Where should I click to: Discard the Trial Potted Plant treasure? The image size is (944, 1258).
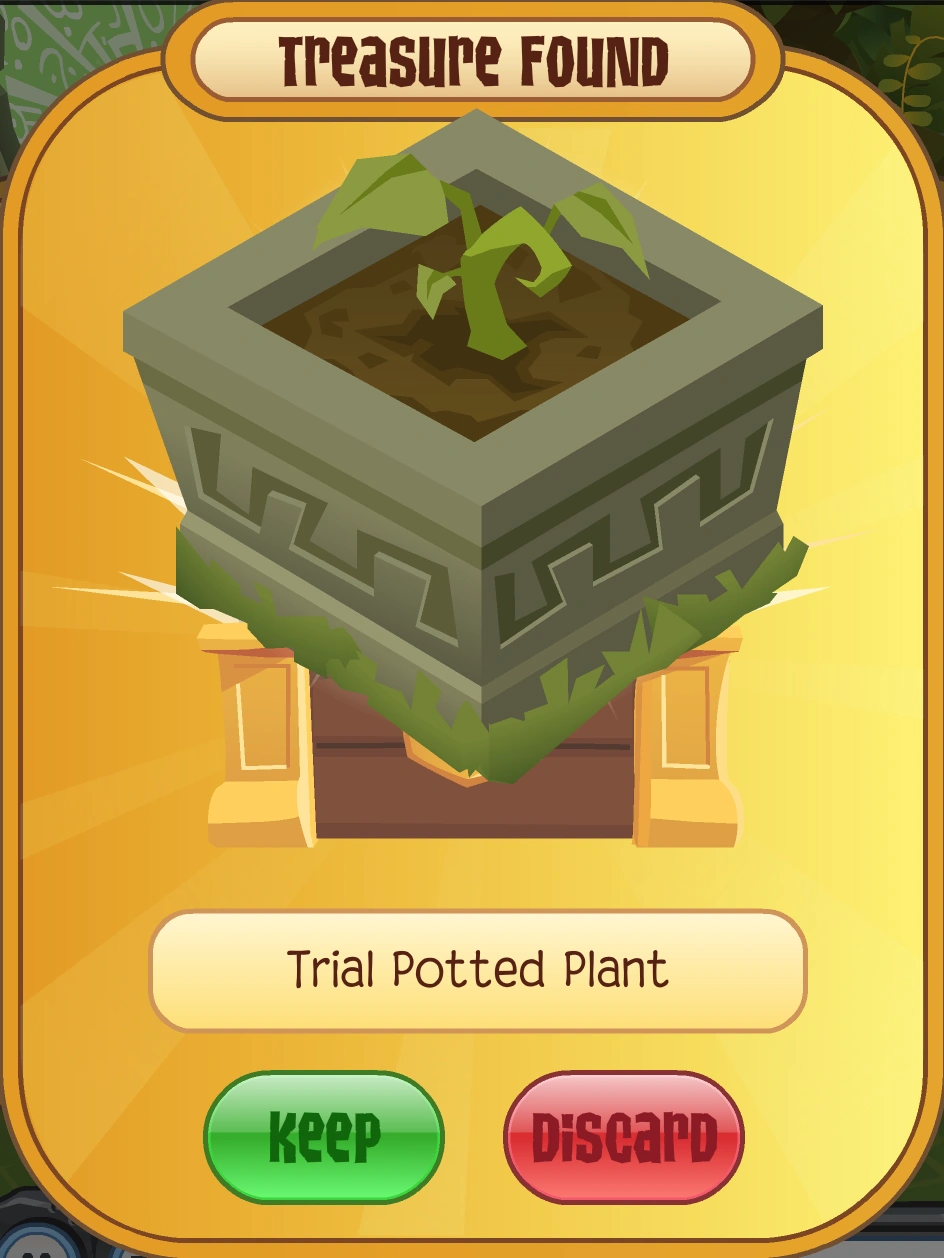point(623,1137)
